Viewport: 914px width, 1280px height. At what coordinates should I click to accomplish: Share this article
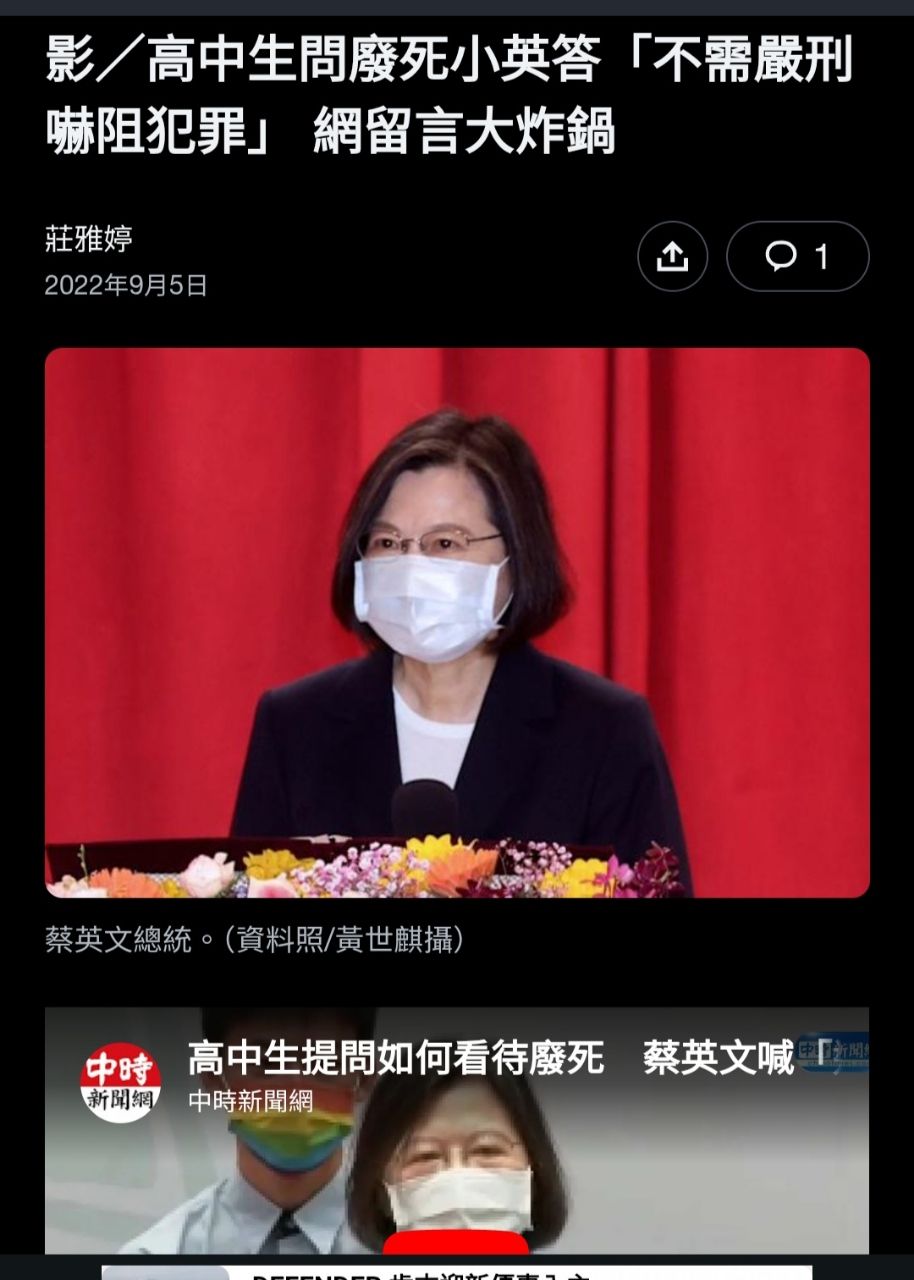click(672, 257)
